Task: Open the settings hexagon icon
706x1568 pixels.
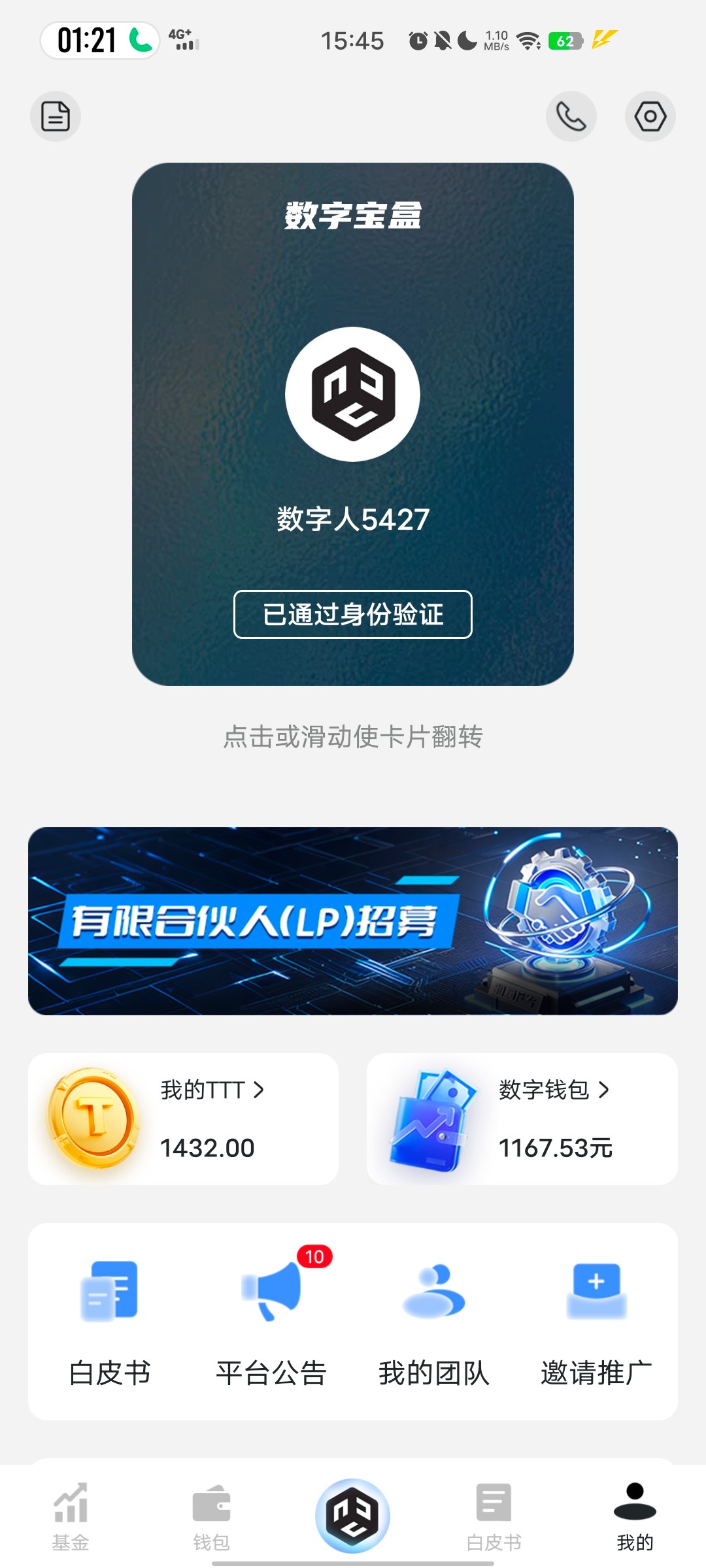Action: click(650, 116)
